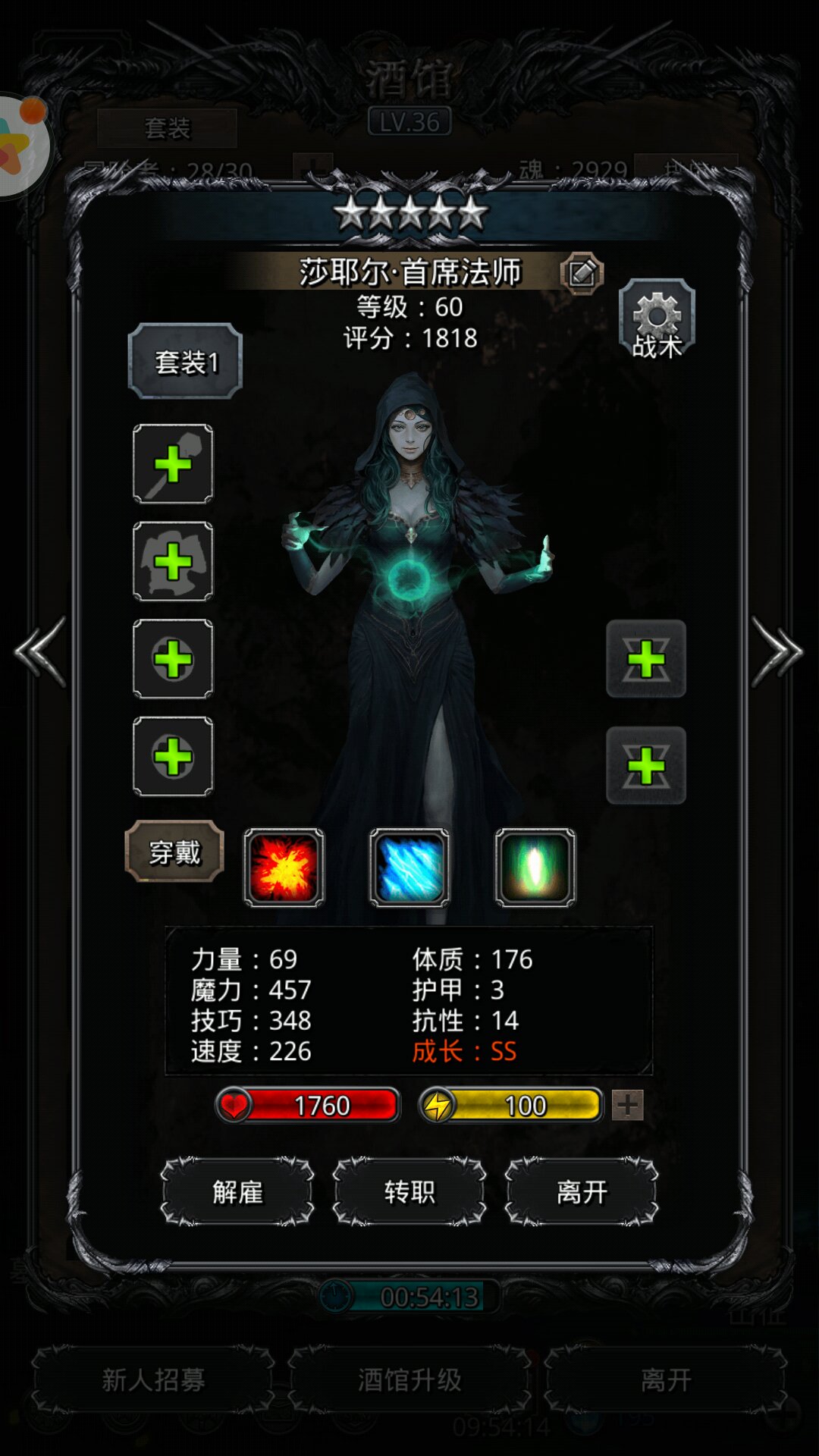Tap 解雇 to dismiss this hero
819x1456 pixels.
click(x=237, y=1192)
